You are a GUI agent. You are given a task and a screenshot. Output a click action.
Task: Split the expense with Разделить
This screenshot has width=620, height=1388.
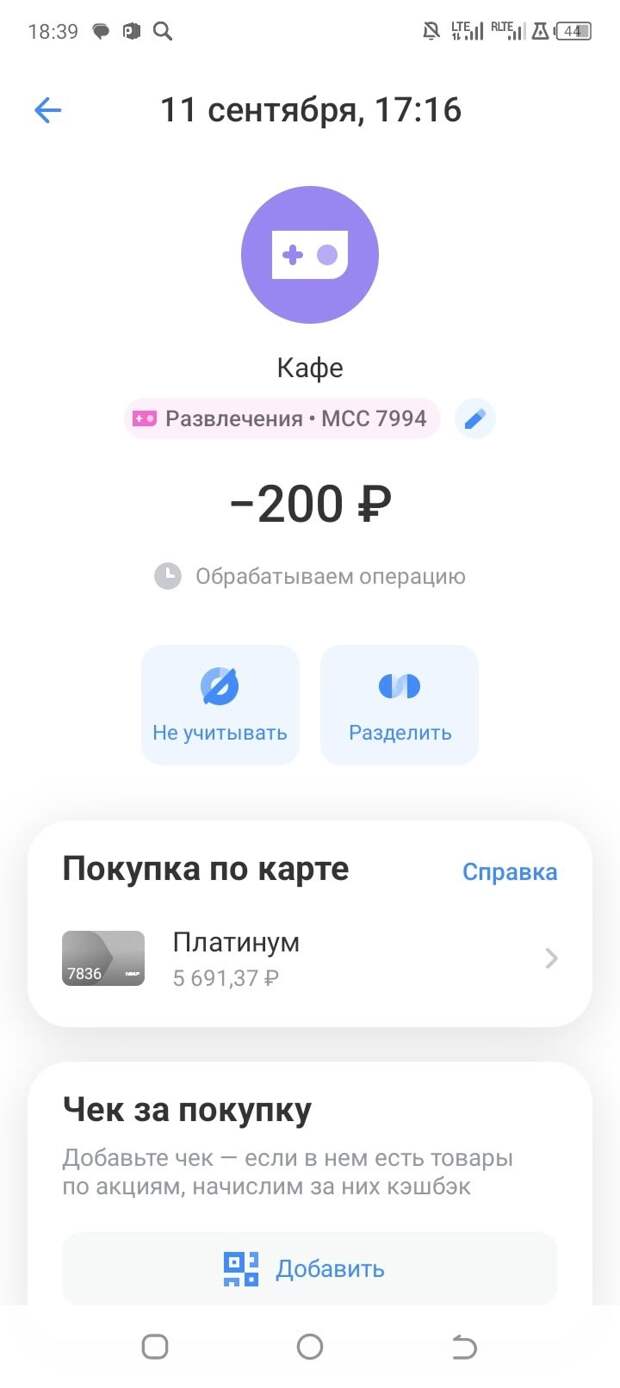pyautogui.click(x=399, y=705)
